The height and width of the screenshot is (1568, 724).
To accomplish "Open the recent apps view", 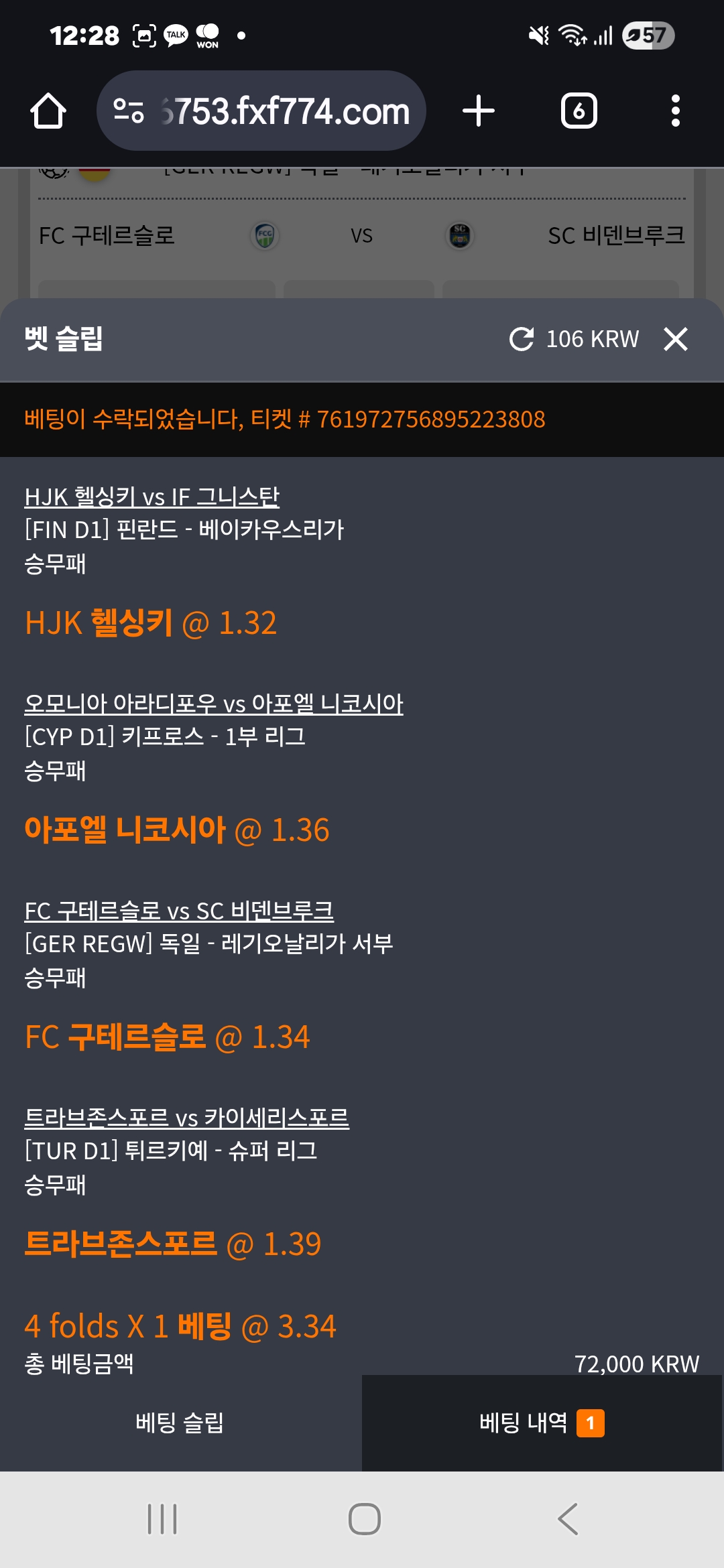I will click(162, 1519).
